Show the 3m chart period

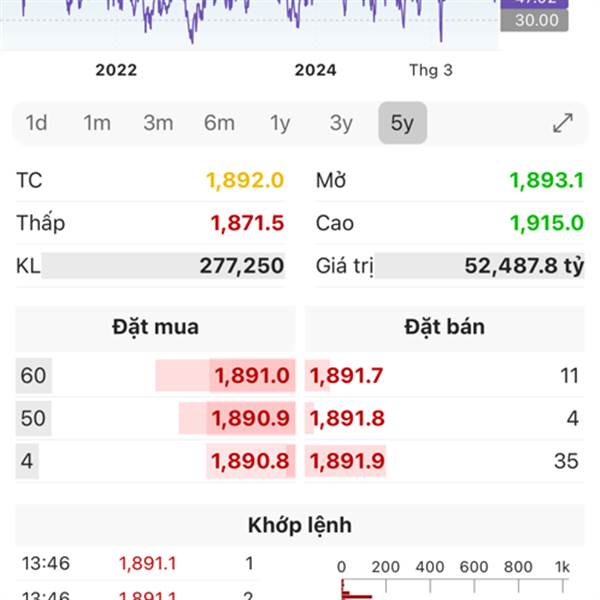coord(158,123)
